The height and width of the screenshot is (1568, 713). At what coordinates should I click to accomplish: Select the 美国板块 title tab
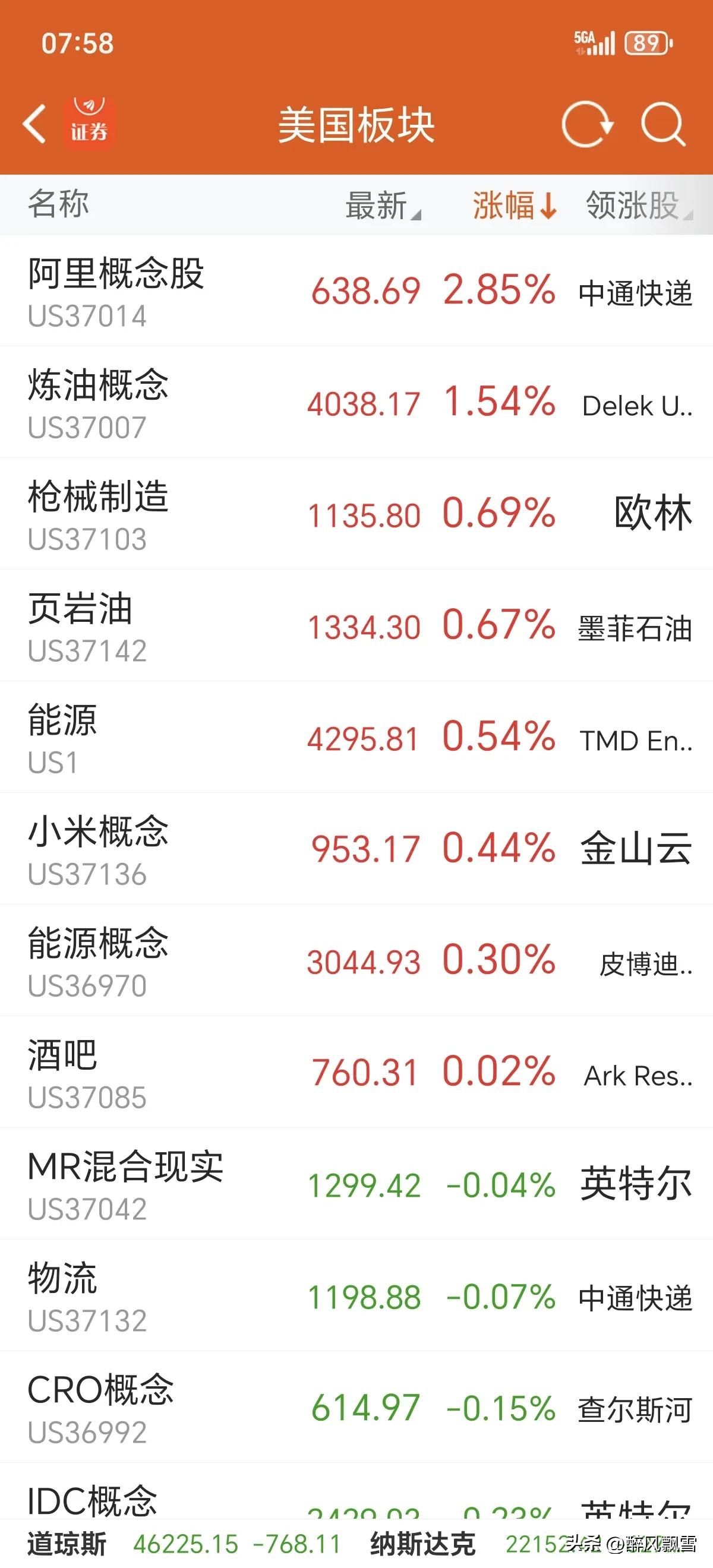356,122
